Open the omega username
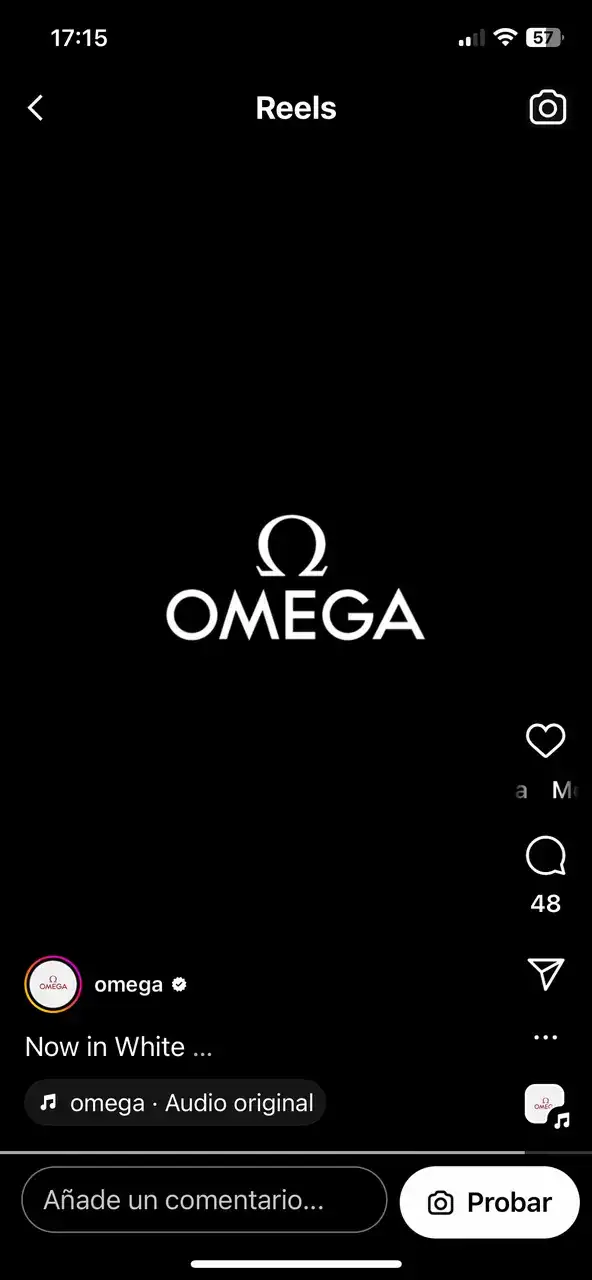The image size is (592, 1280). [x=128, y=984]
